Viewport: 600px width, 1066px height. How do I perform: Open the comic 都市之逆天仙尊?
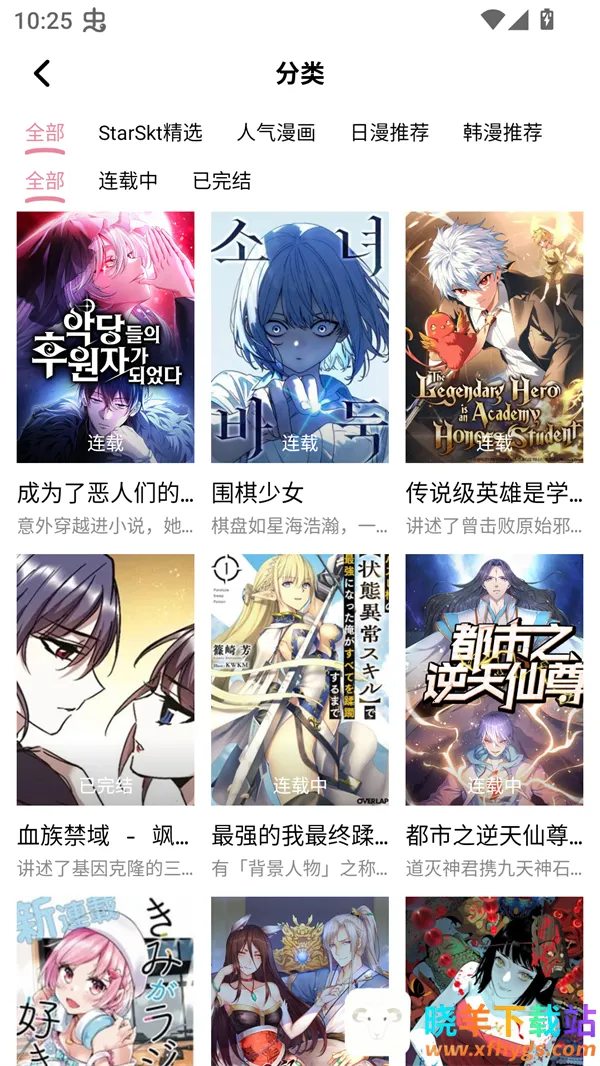tap(494, 680)
